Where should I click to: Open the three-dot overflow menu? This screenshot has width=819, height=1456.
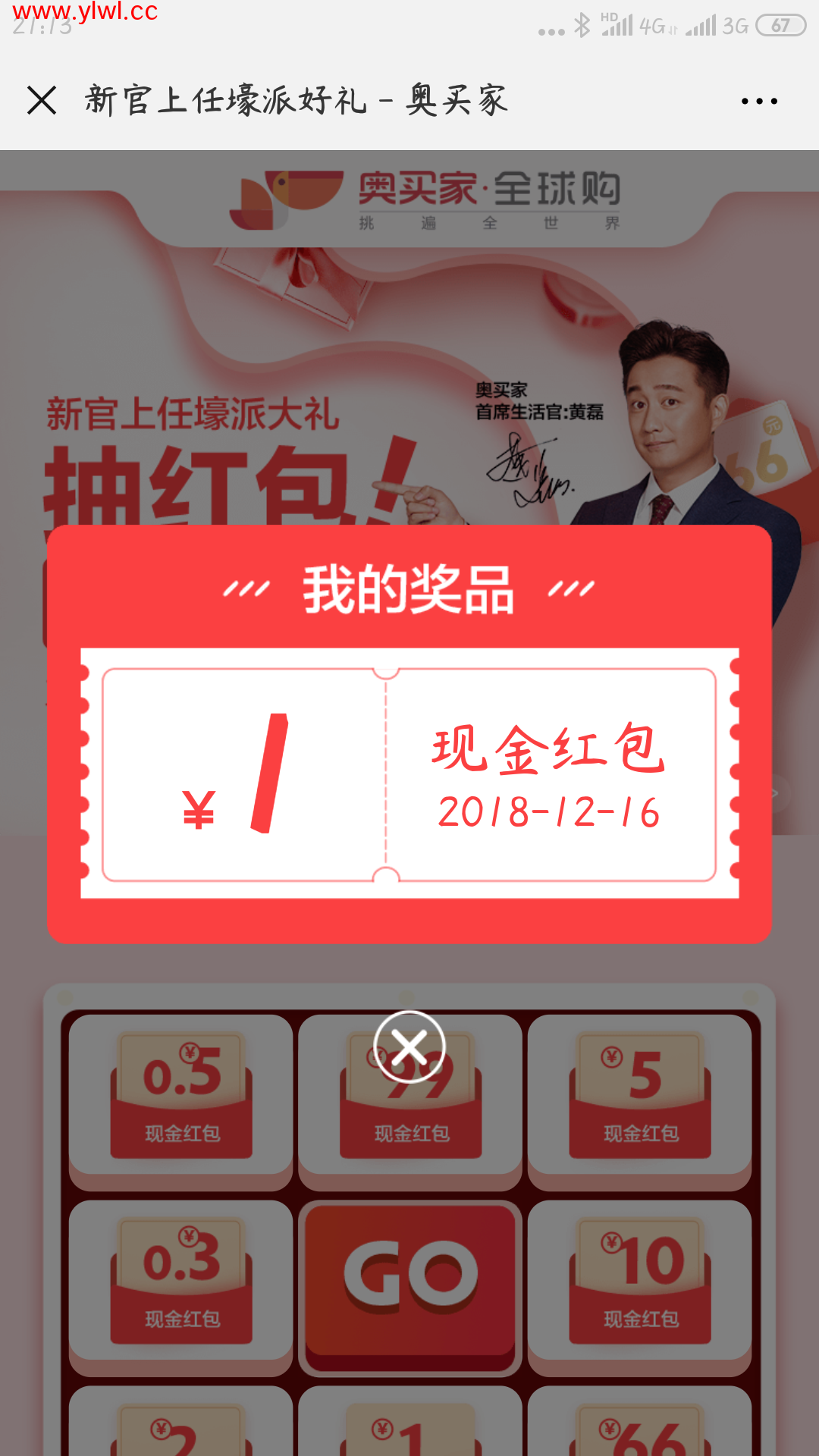click(759, 101)
